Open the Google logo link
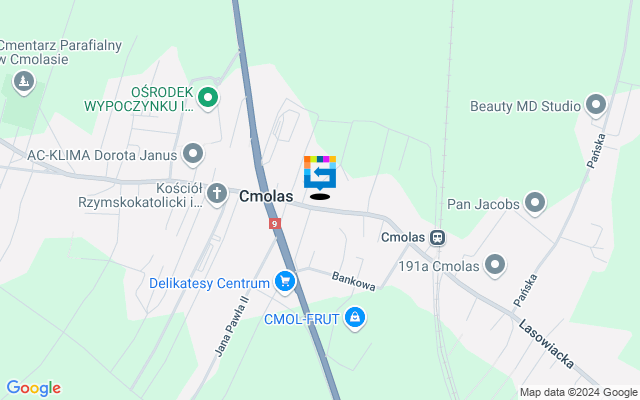Screen dimensions: 640x400 [x=33, y=388]
